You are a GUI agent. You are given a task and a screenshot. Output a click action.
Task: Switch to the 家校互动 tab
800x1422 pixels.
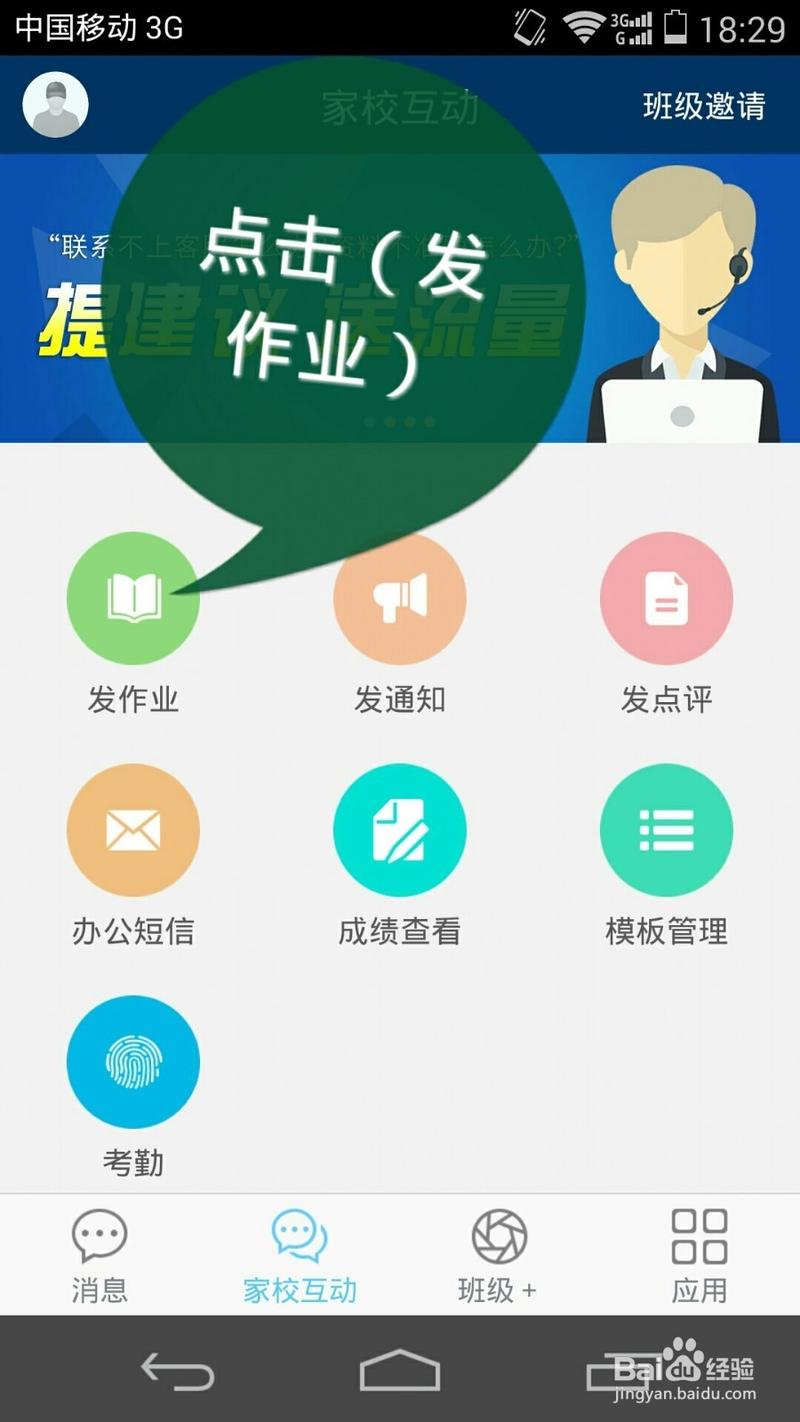tap(300, 1255)
